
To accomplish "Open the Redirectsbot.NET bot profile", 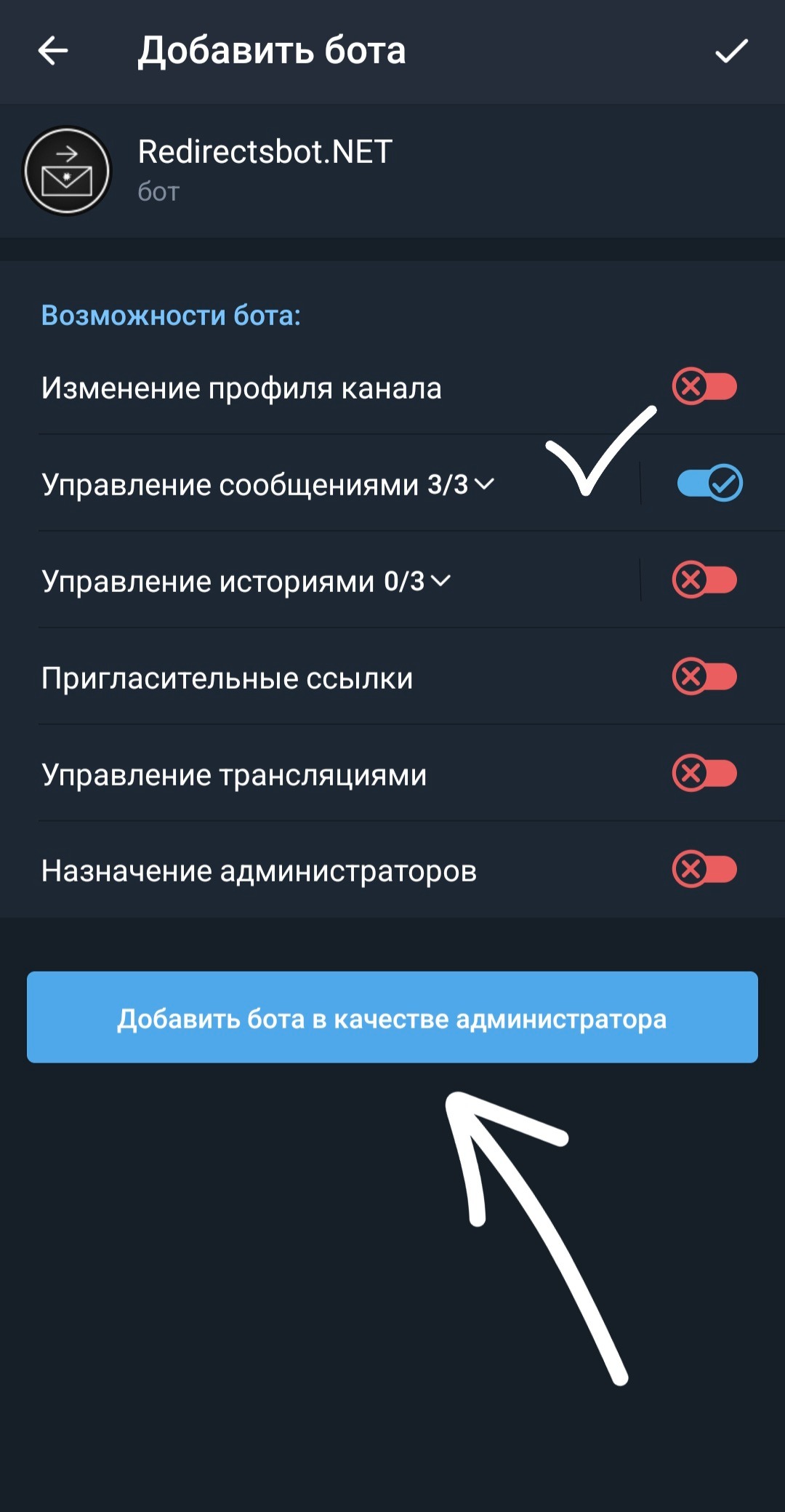I will (x=265, y=170).
